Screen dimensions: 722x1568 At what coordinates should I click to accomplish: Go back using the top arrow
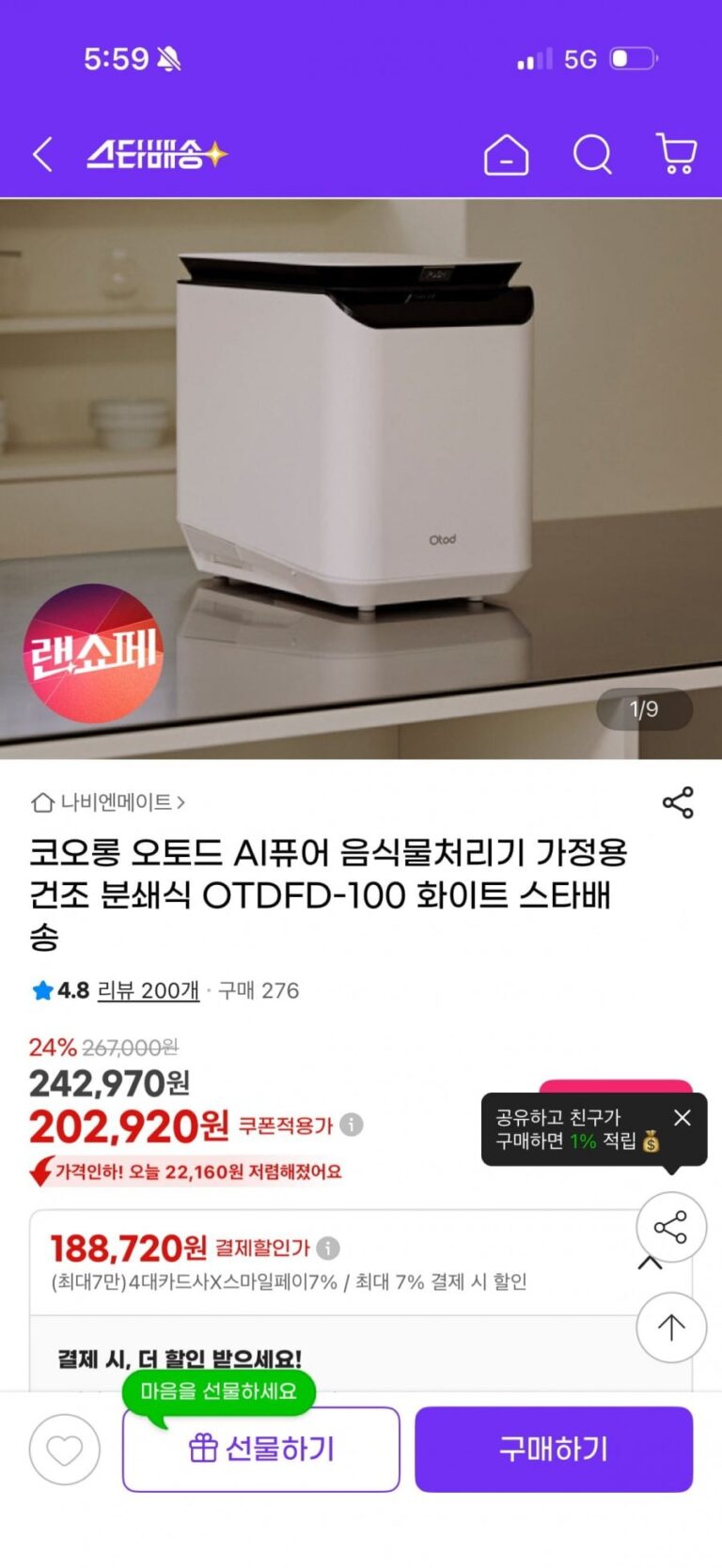coord(42,154)
